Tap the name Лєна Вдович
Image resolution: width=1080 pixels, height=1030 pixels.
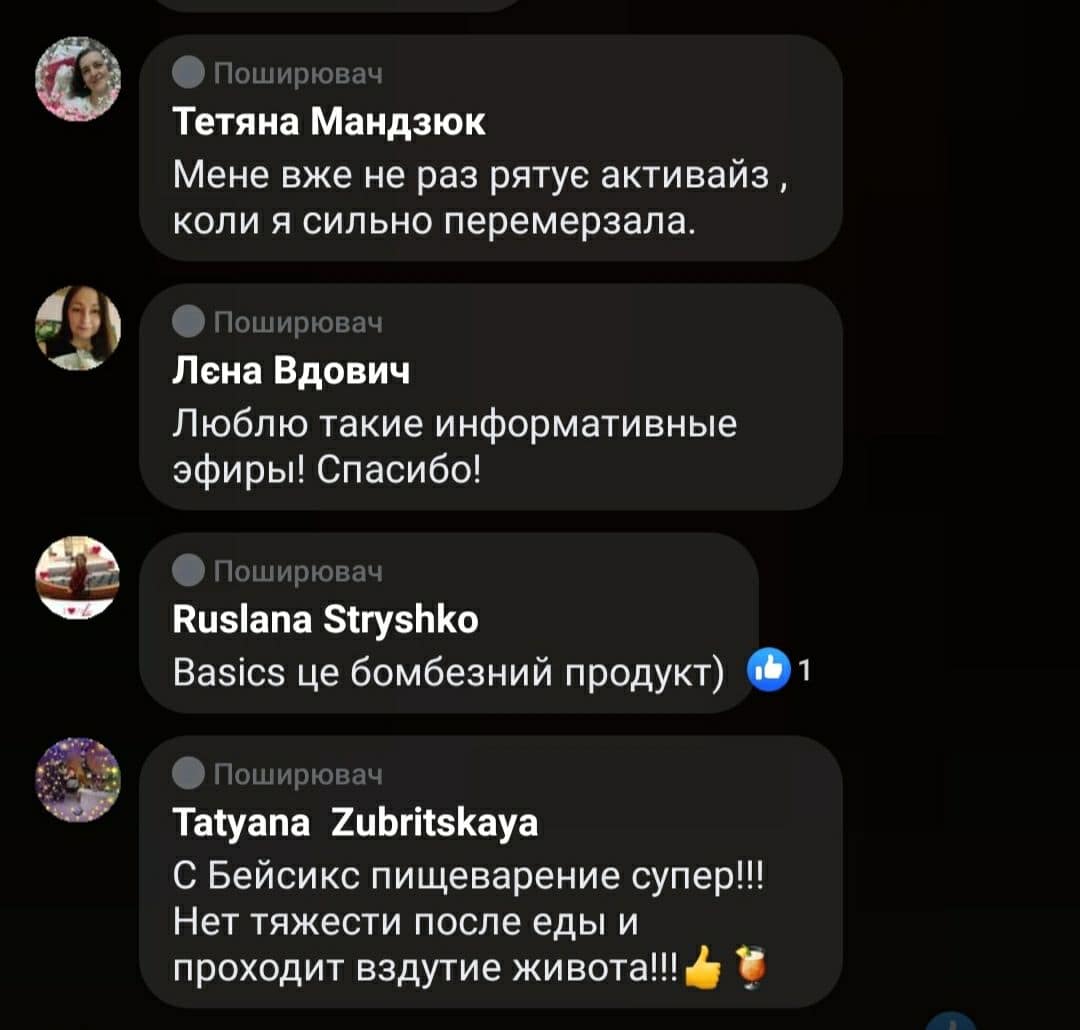coord(292,371)
